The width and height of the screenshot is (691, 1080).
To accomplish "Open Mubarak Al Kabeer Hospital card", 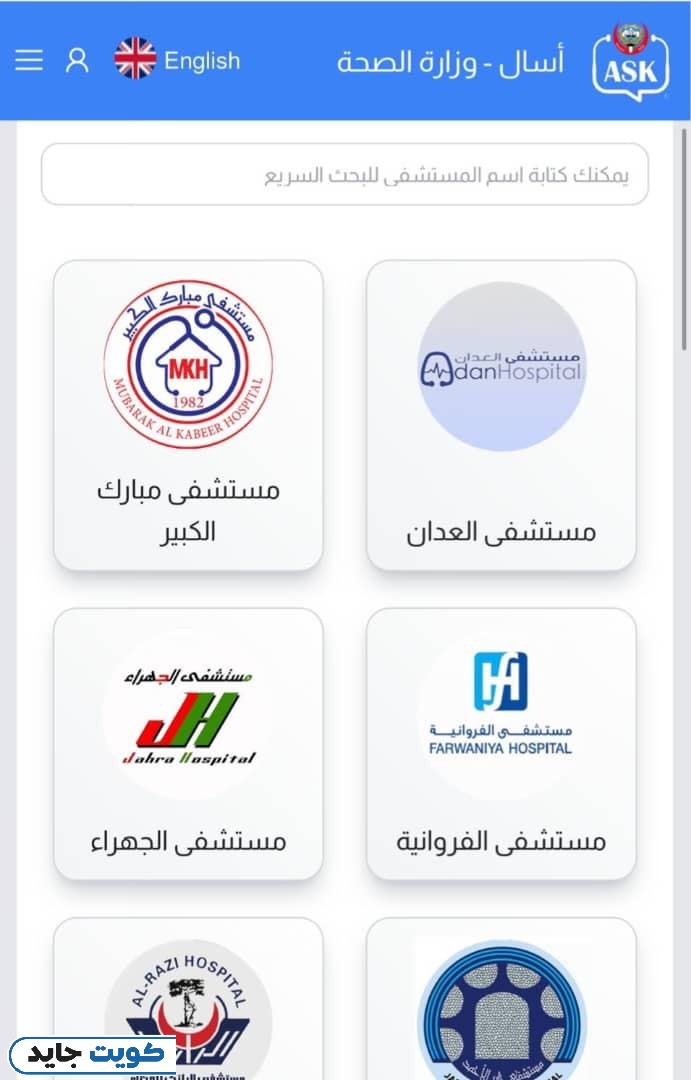I will 188,415.
